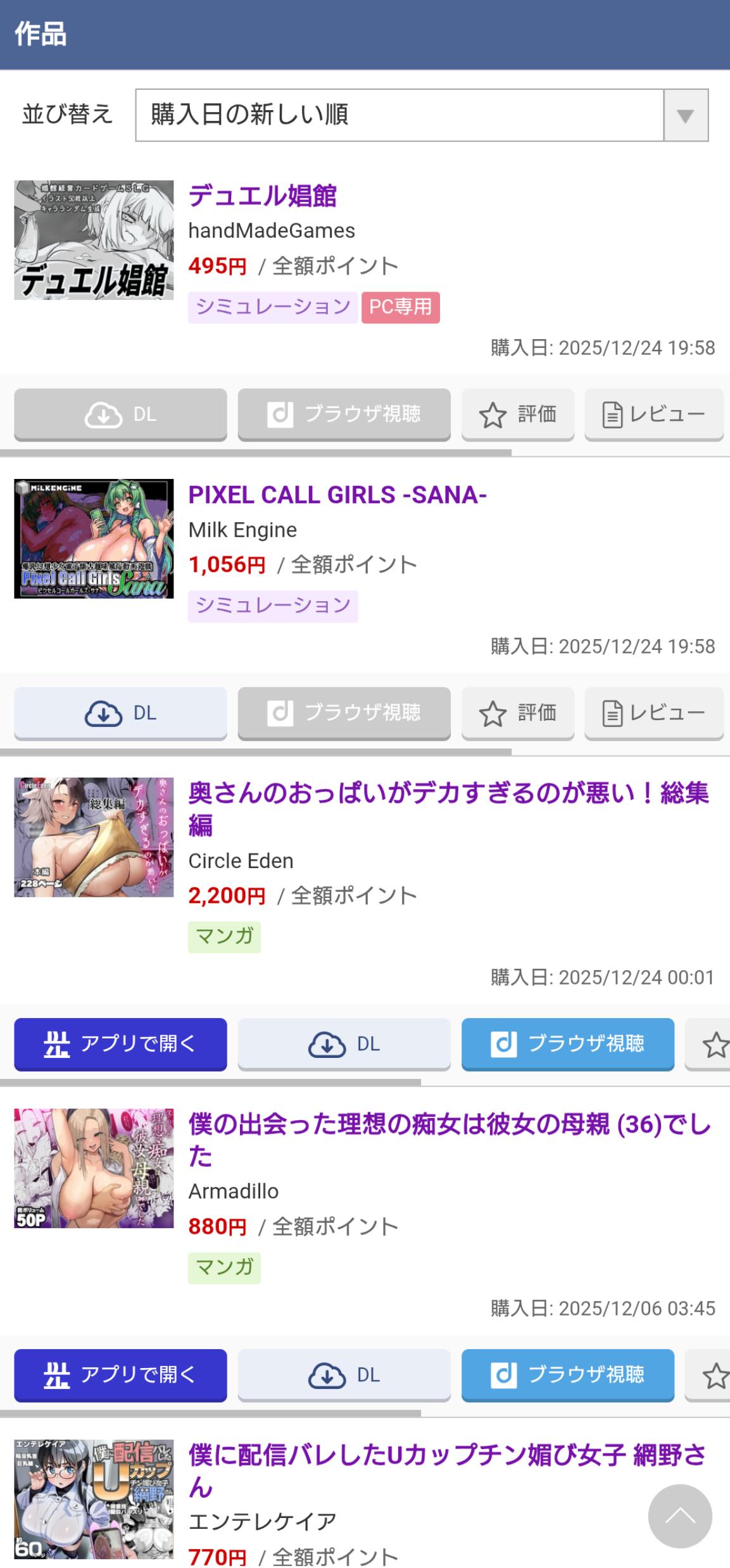This screenshot has width=730, height=1568.
Task: Open the PIXEL CALL GIRLS -SANA- title
Action: coord(337,495)
